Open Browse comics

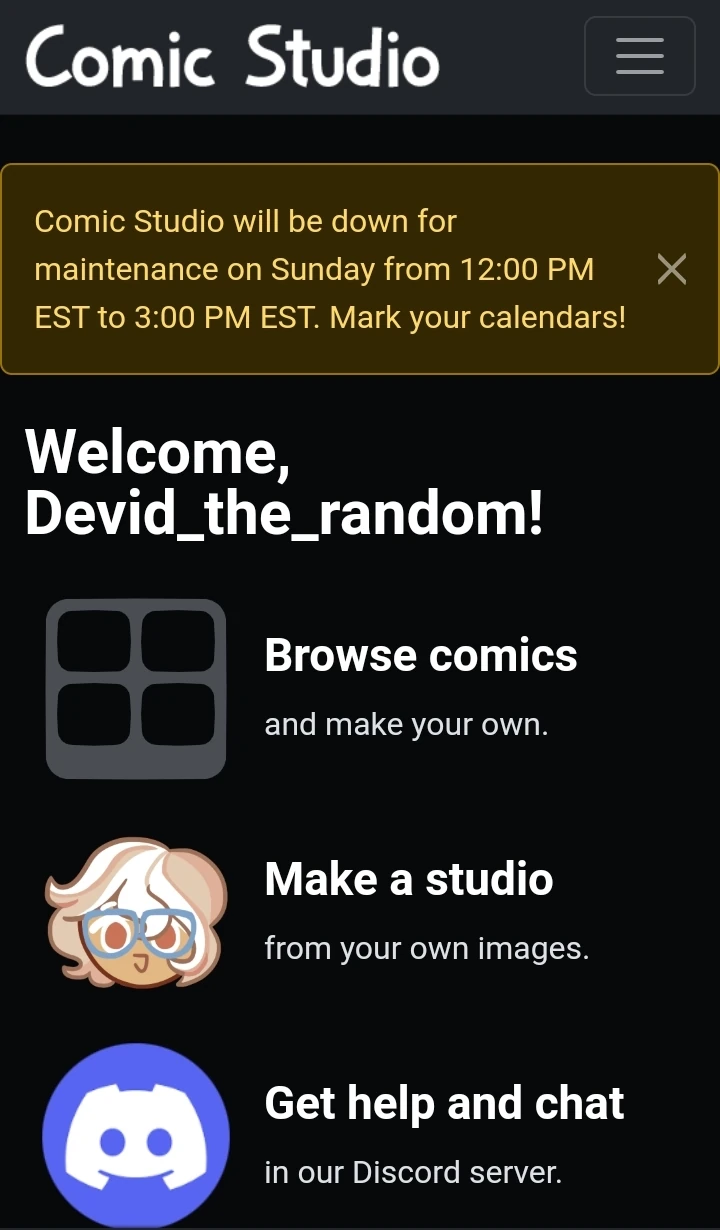click(420, 656)
